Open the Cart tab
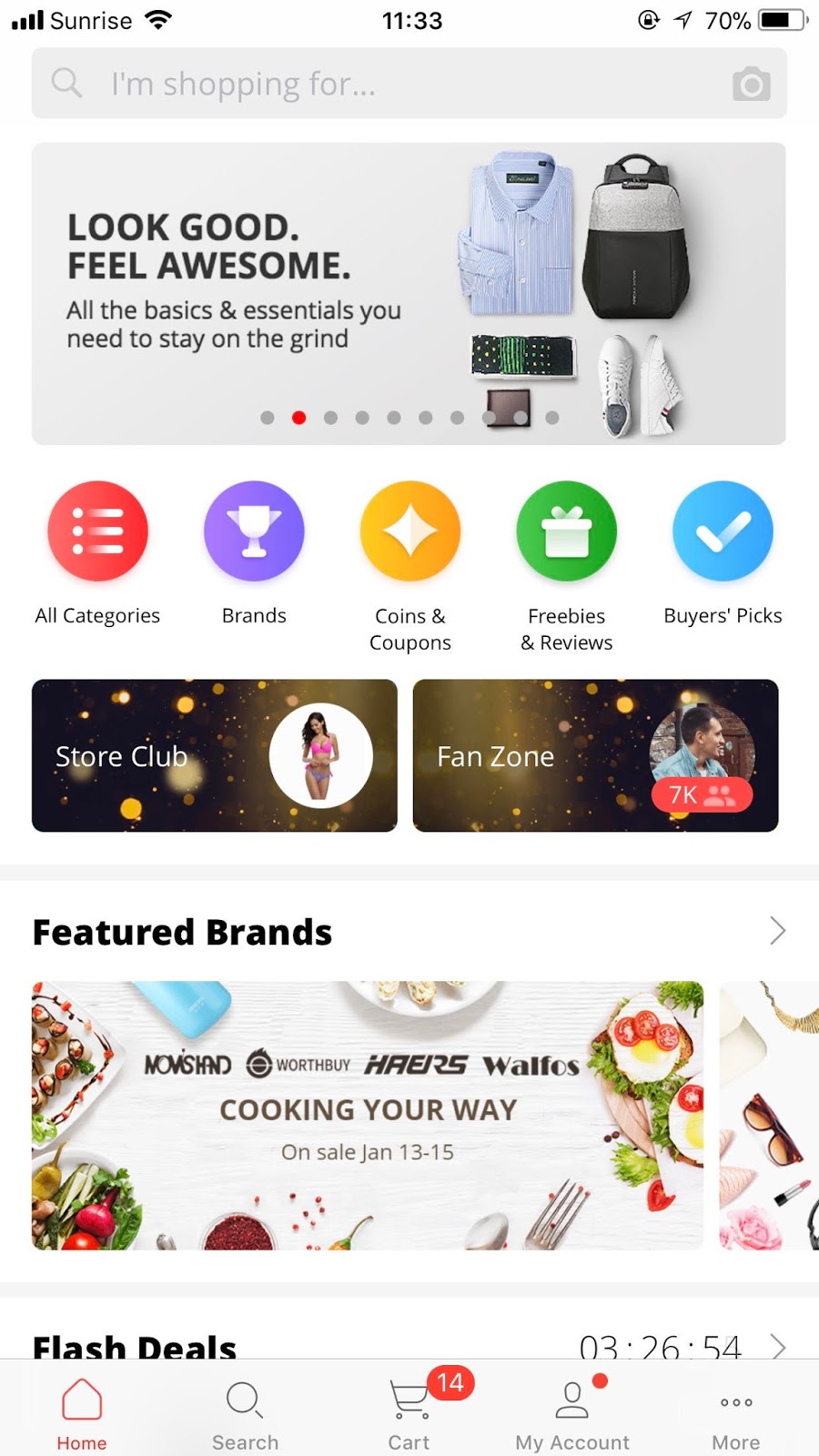 (x=409, y=1412)
